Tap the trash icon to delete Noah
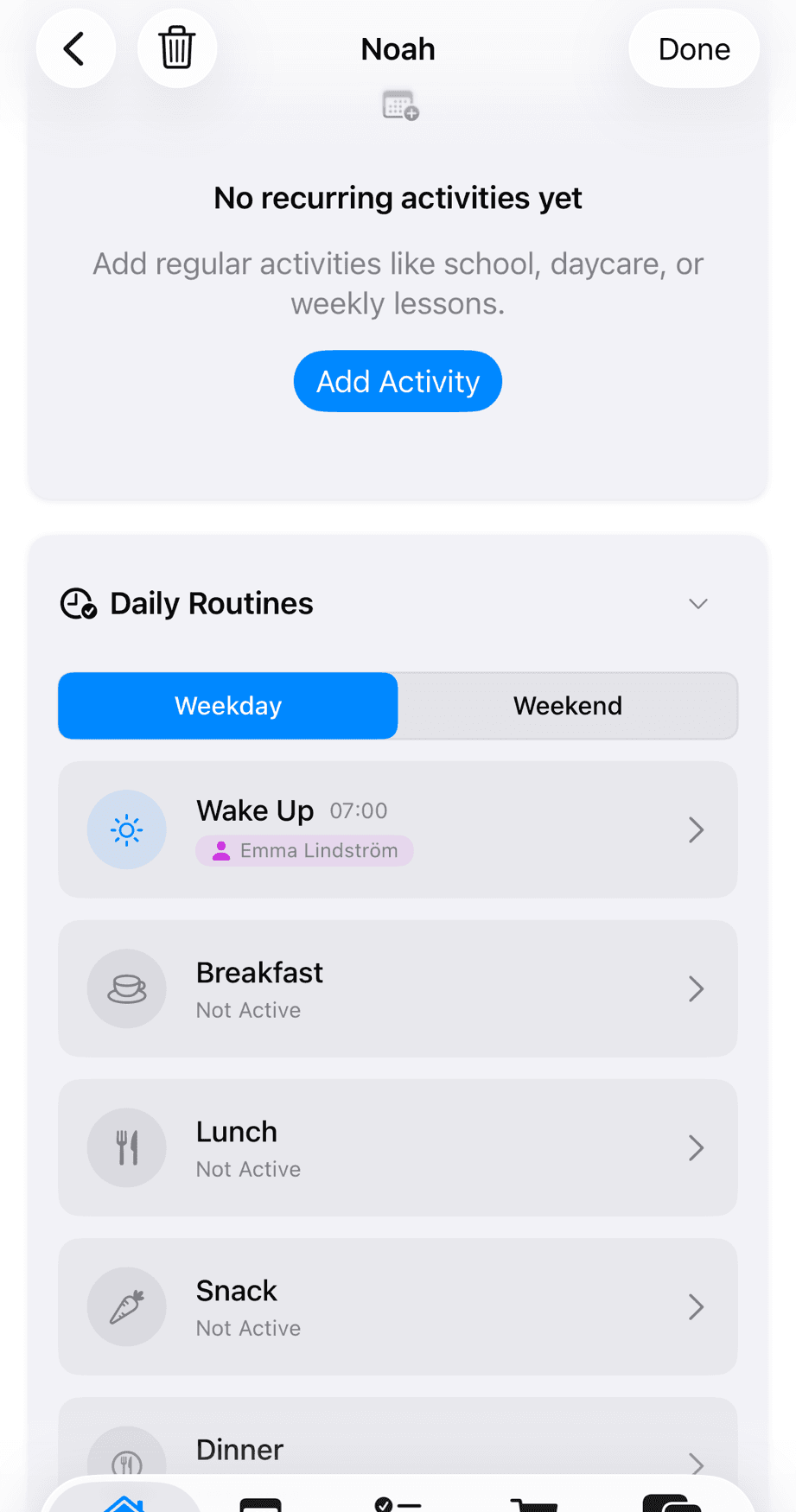 click(x=176, y=48)
